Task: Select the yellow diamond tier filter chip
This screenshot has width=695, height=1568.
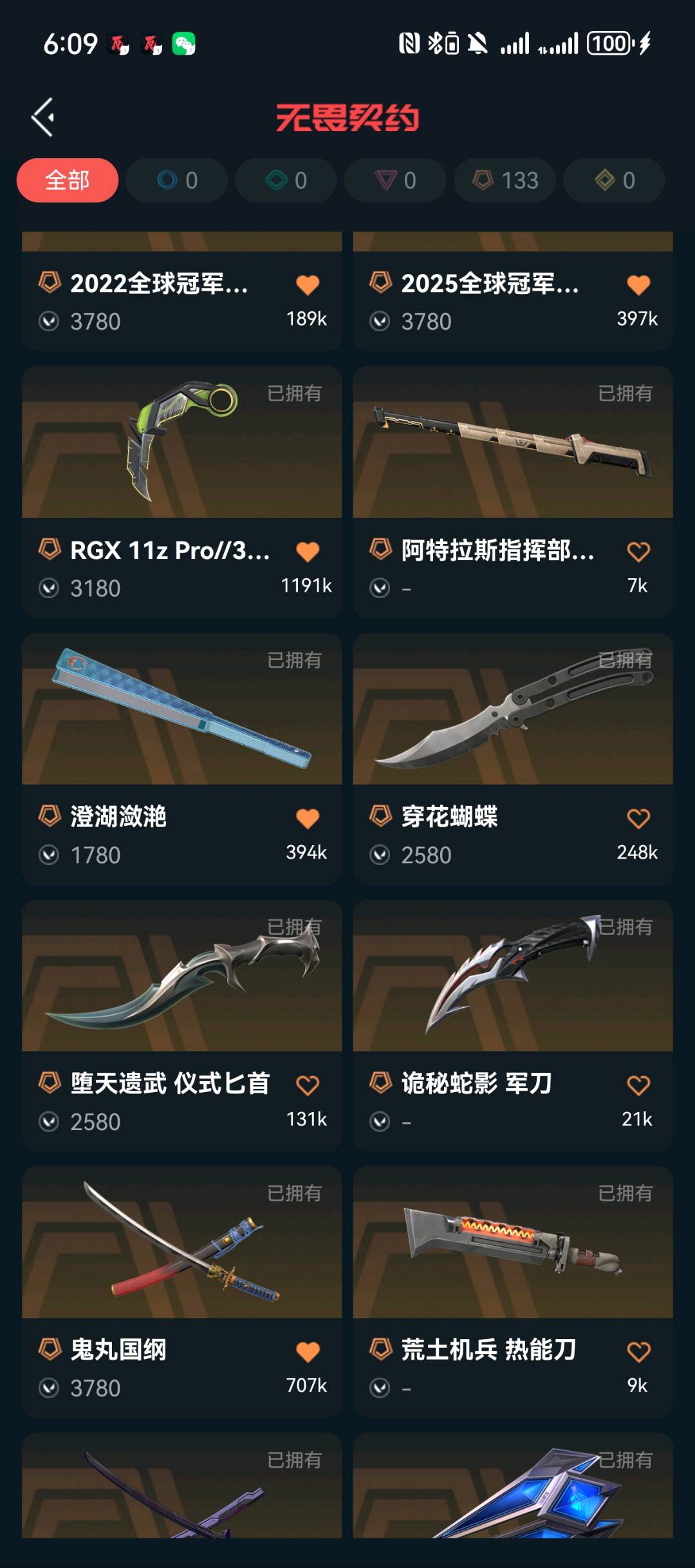Action: click(x=615, y=180)
